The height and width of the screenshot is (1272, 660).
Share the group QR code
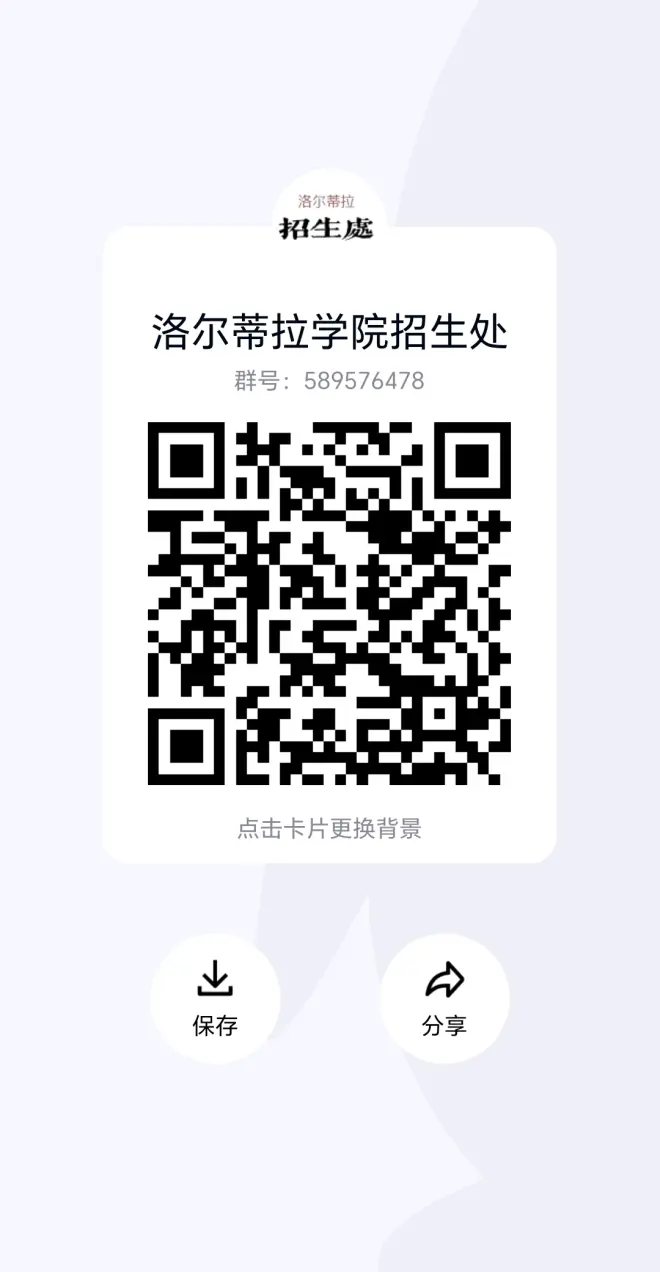[444, 997]
